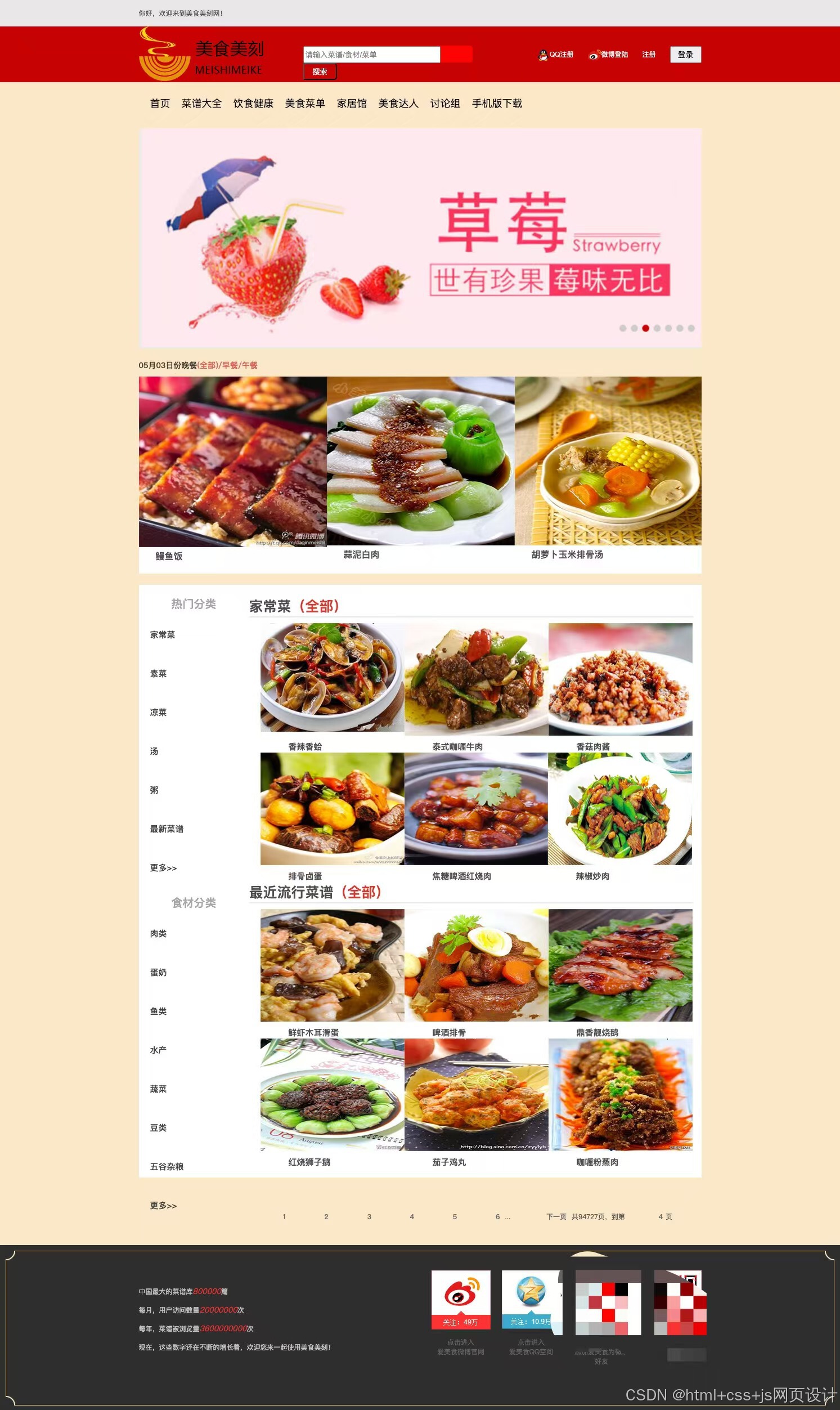Open 饮食健康 navigation item
This screenshot has width=840, height=1410.
tap(253, 104)
